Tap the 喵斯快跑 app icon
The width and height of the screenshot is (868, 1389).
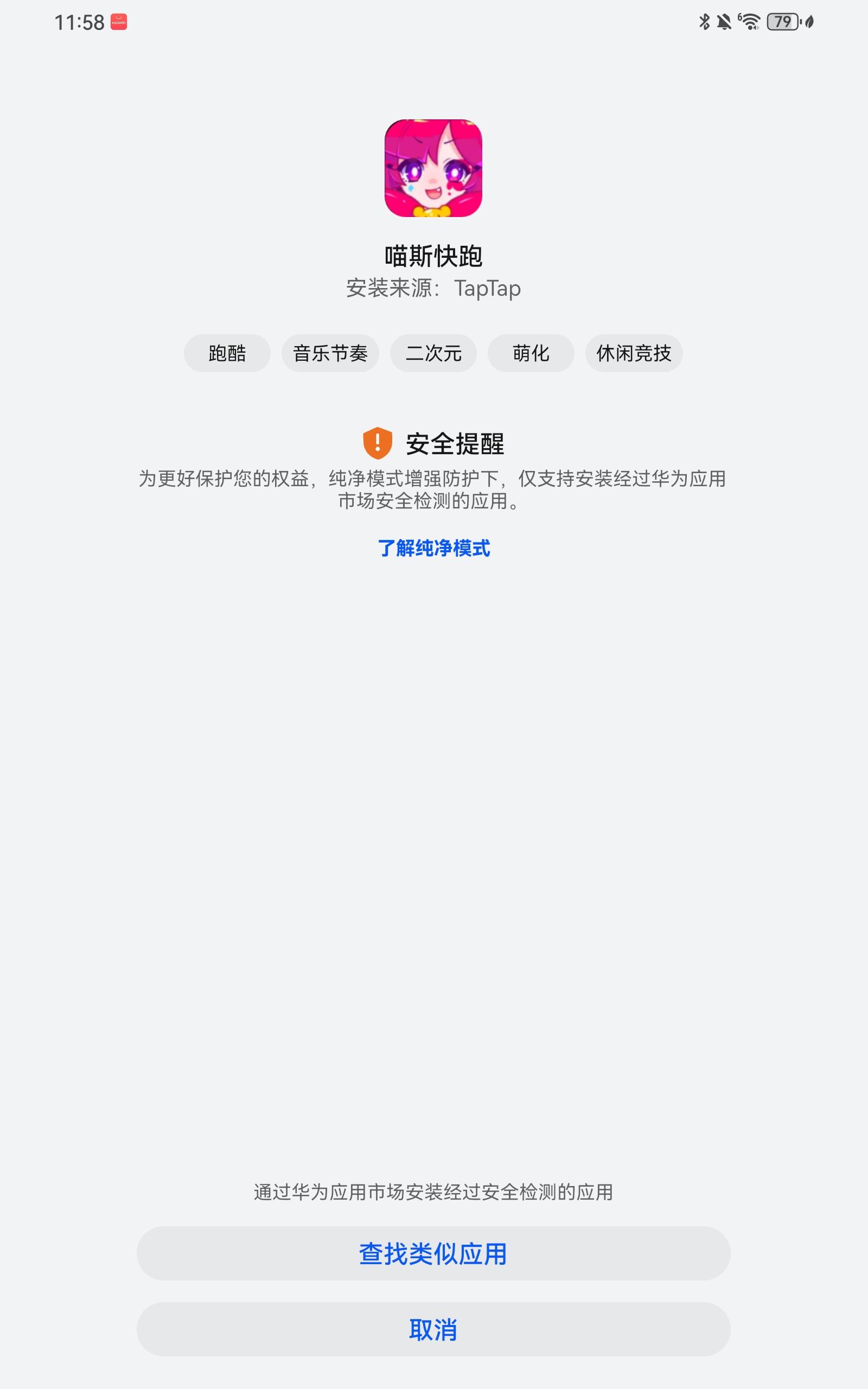pyautogui.click(x=433, y=169)
